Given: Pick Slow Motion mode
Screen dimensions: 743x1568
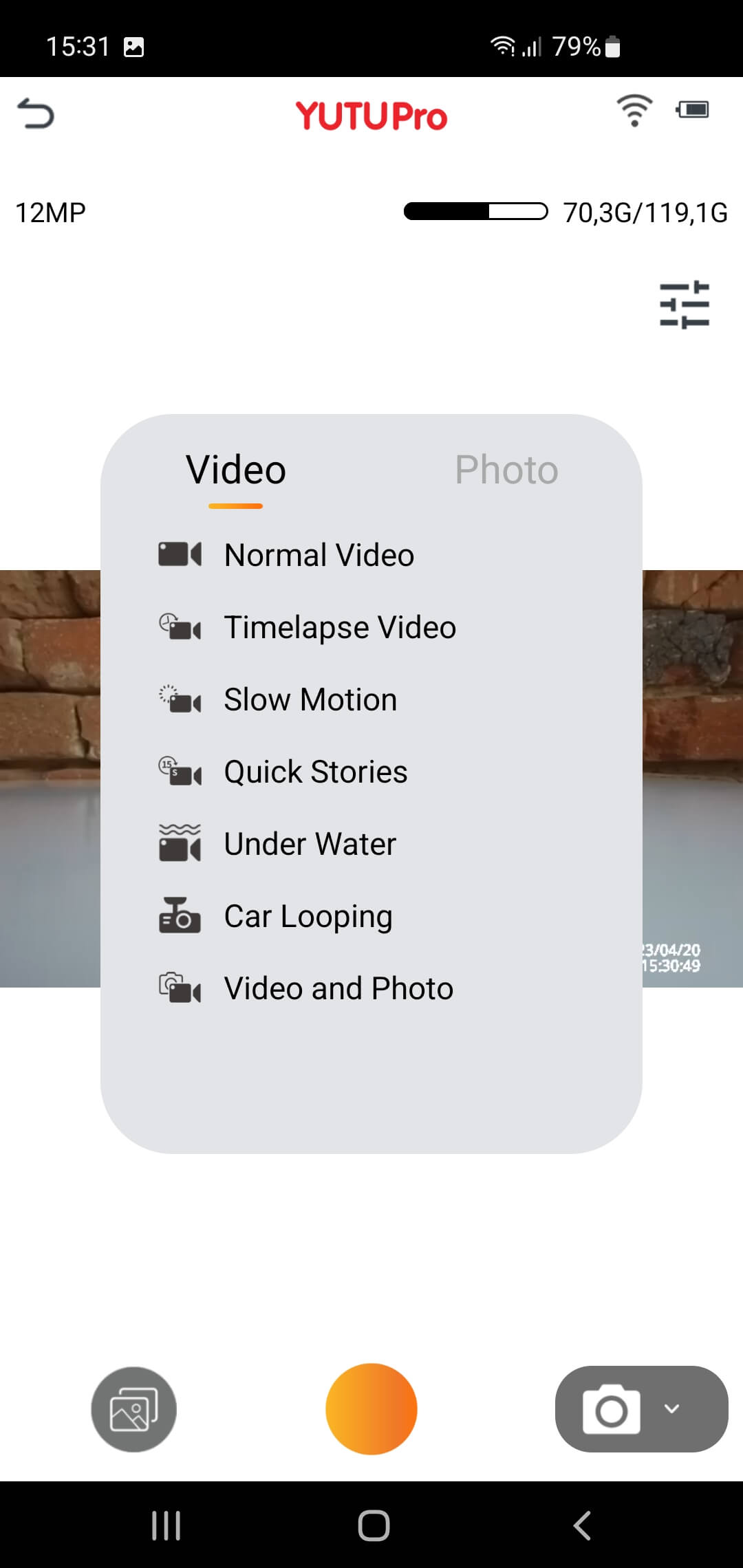Looking at the screenshot, I should (x=371, y=699).
